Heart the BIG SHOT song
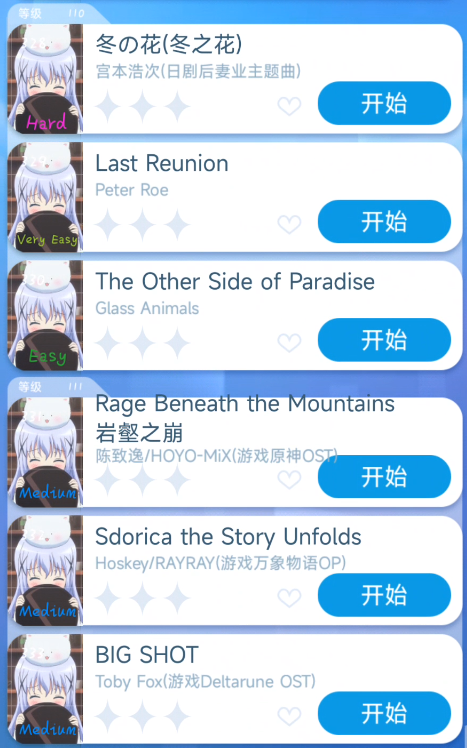This screenshot has height=748, width=467. coord(289,716)
